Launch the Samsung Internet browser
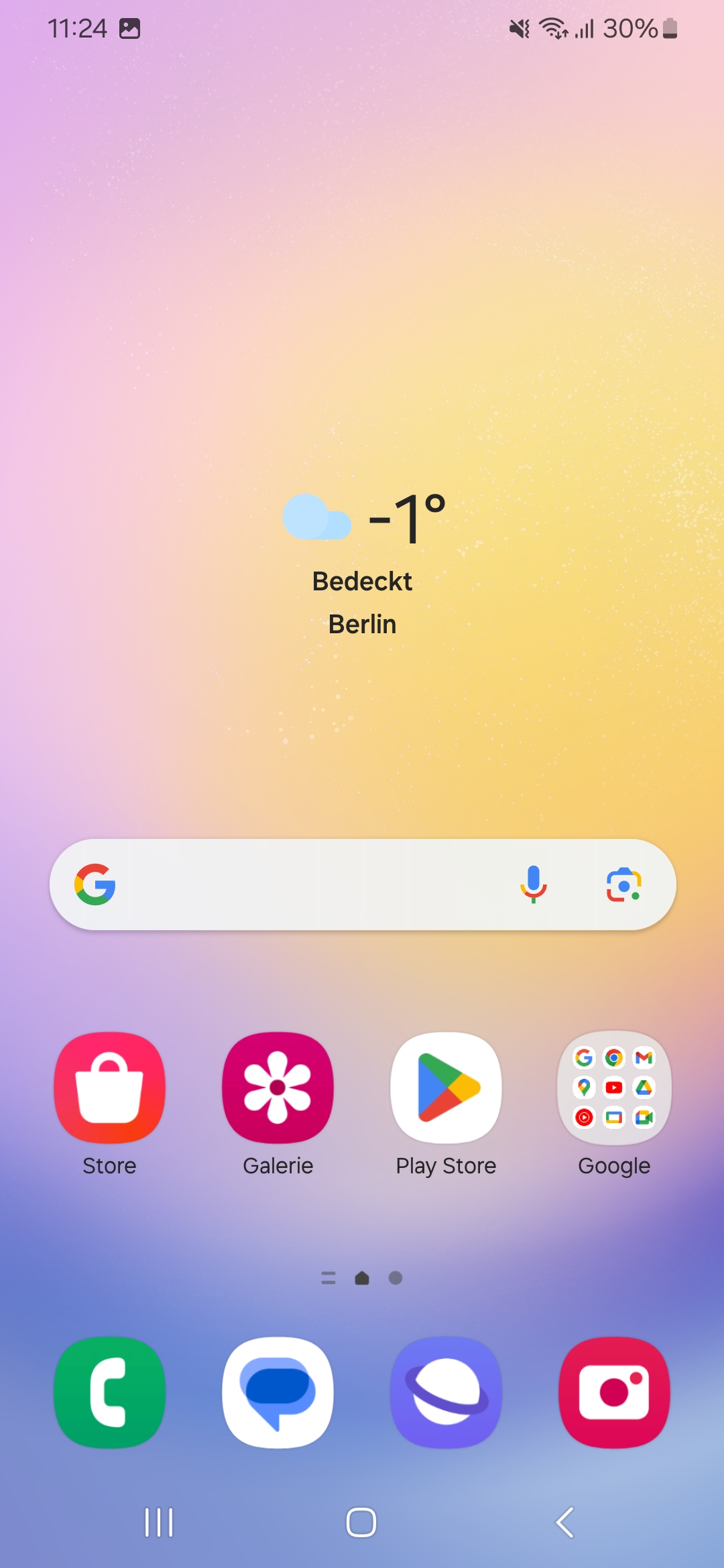 446,1392
